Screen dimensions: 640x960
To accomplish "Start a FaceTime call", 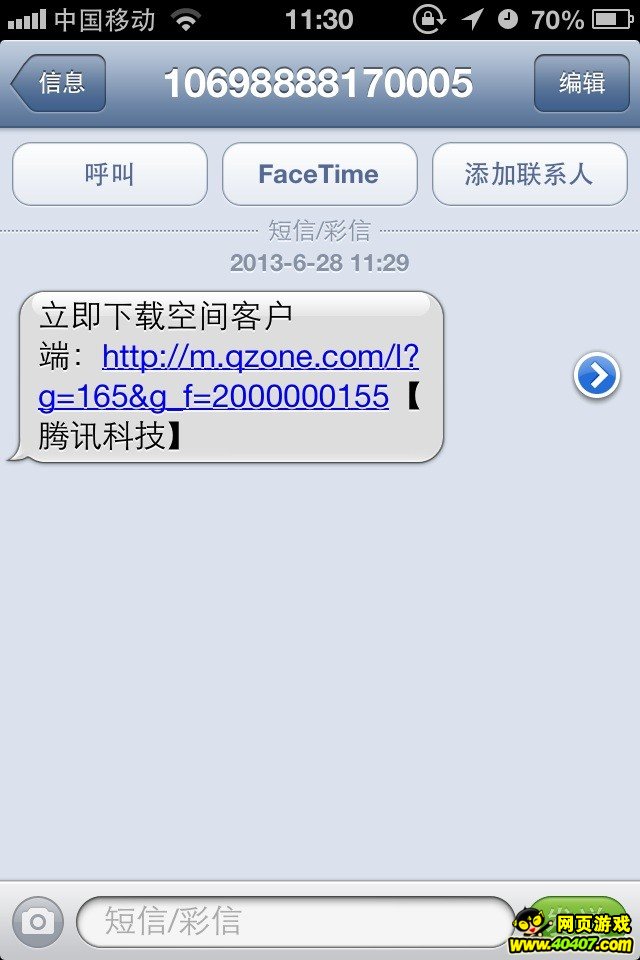I will pyautogui.click(x=319, y=174).
